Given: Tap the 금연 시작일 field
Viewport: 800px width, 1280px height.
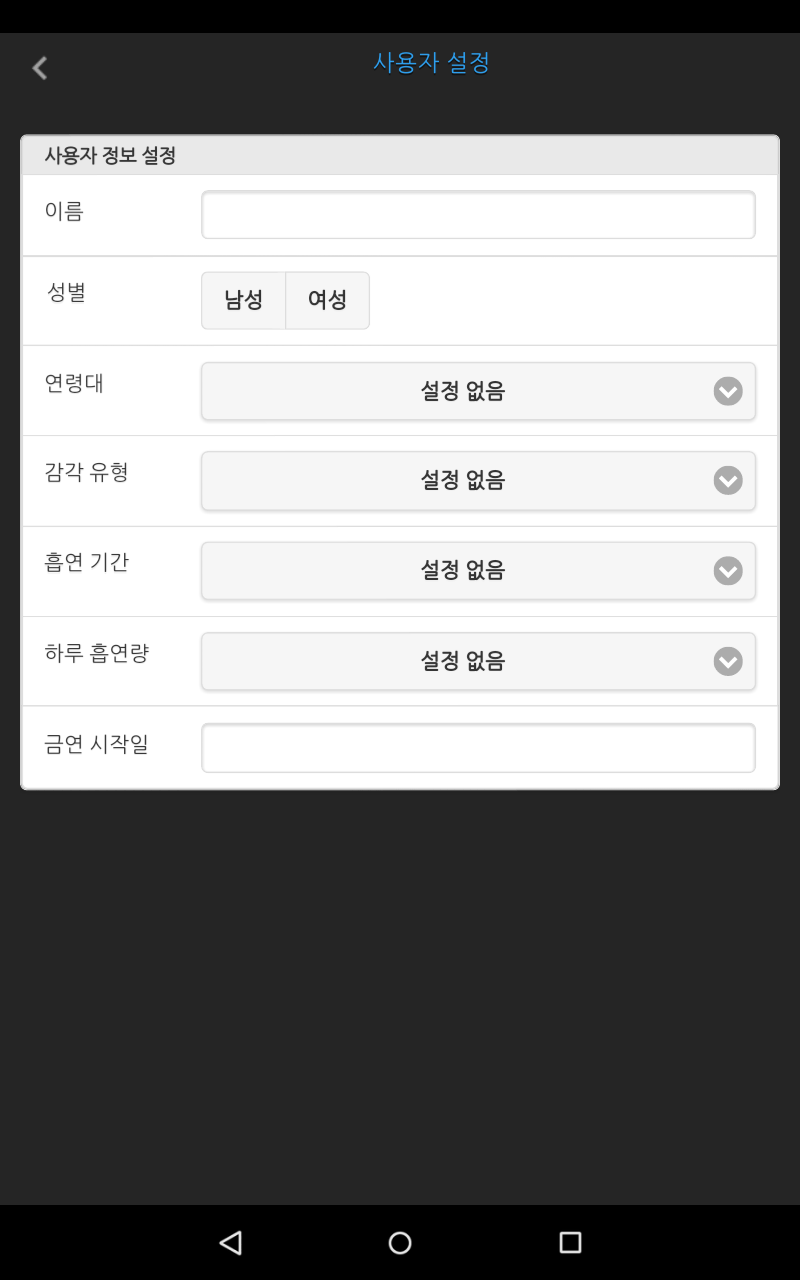Looking at the screenshot, I should 478,748.
